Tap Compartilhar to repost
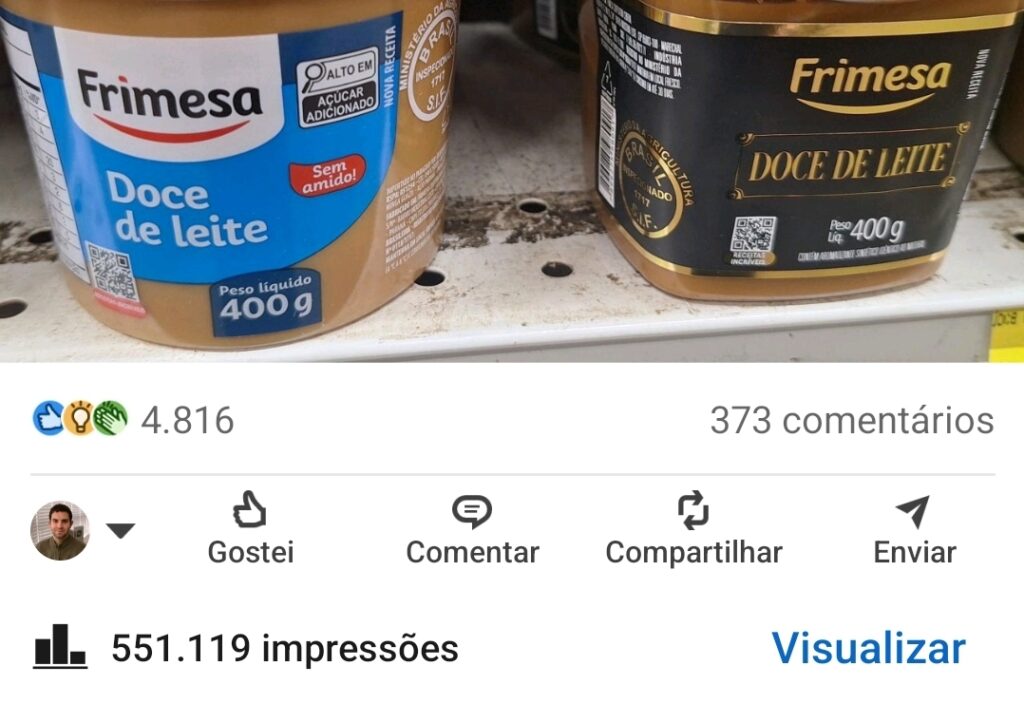 (x=693, y=529)
